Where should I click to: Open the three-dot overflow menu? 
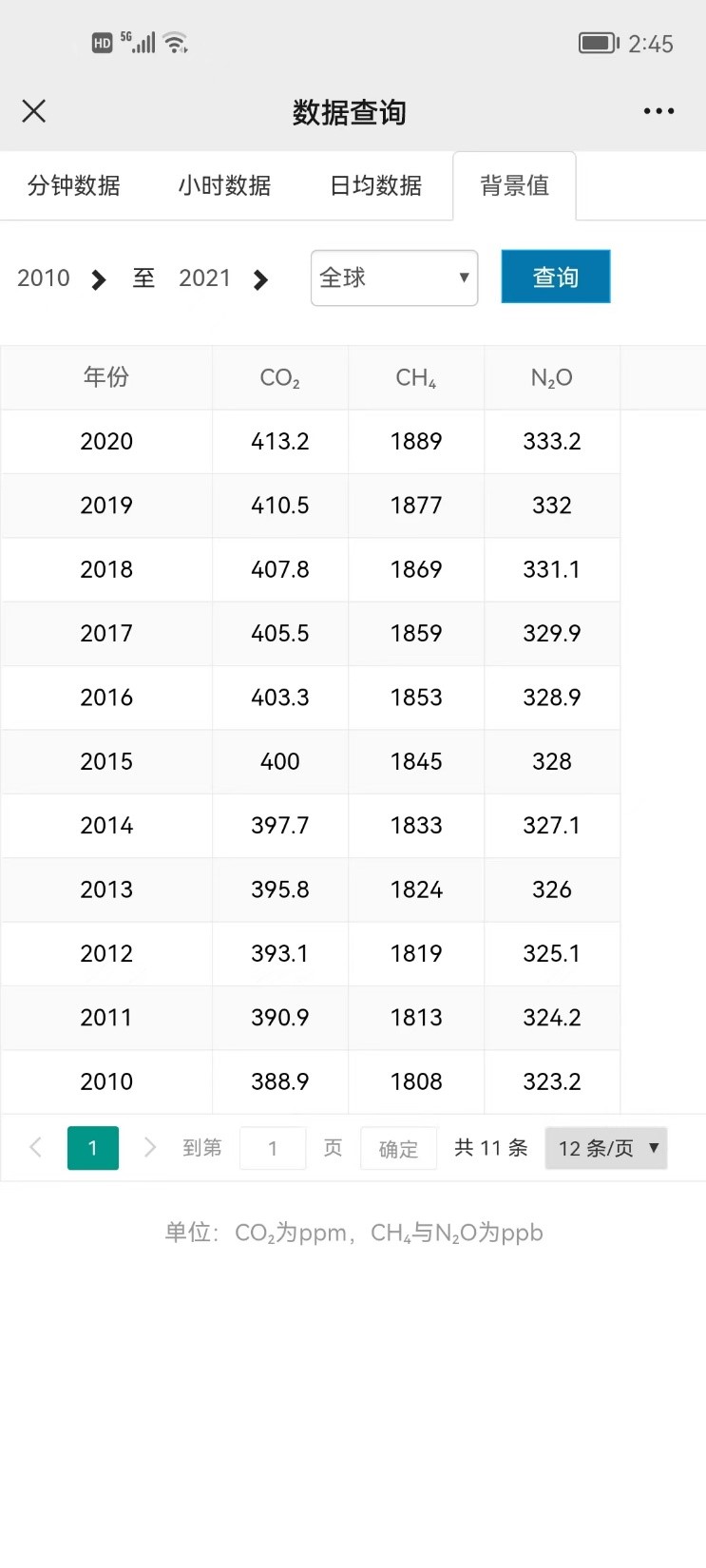658,111
